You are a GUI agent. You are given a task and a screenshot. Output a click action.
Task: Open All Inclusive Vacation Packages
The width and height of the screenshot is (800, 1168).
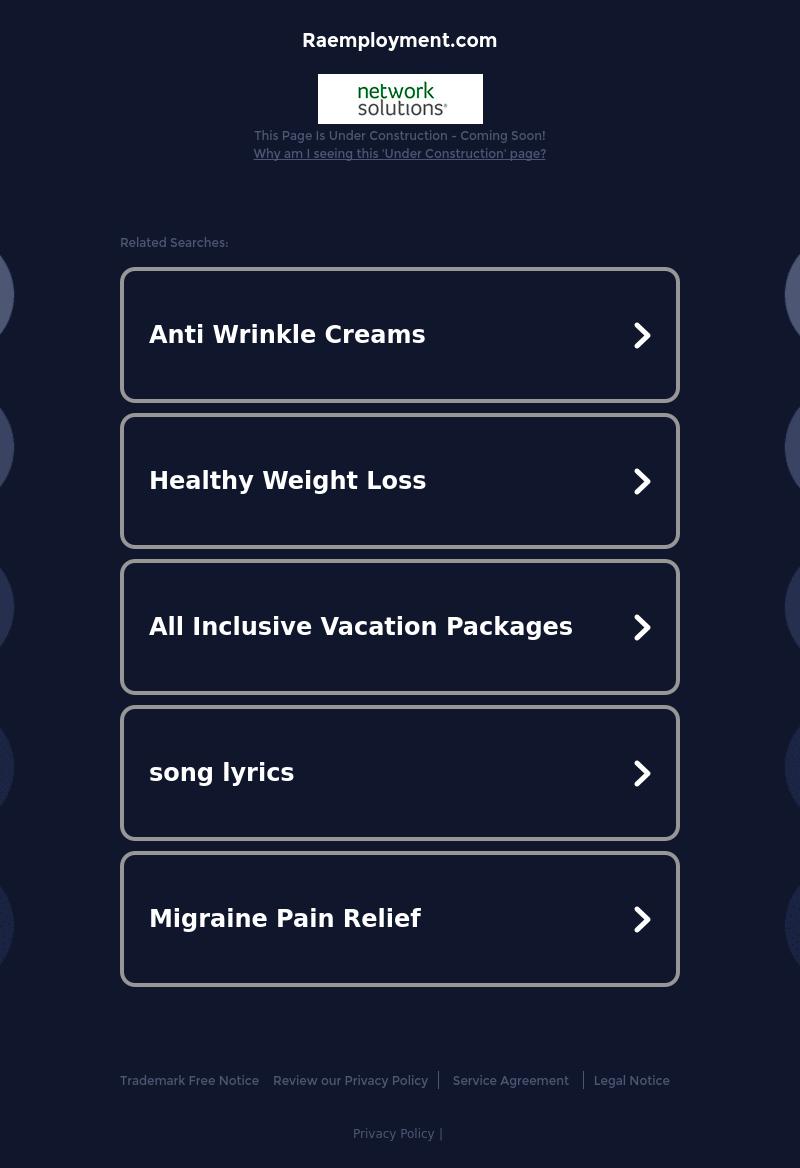399,627
